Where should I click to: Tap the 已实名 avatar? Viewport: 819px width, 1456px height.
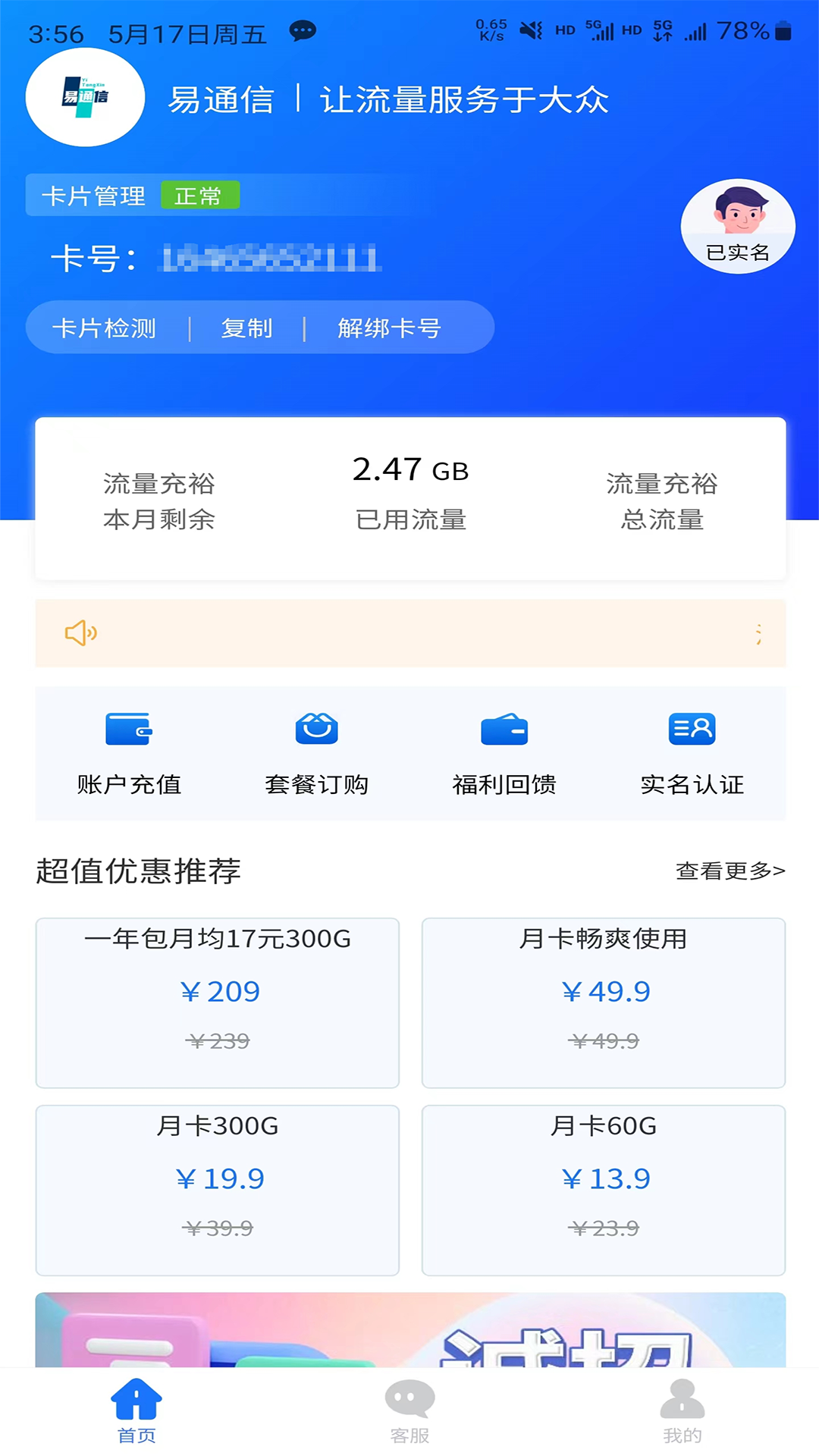(737, 225)
